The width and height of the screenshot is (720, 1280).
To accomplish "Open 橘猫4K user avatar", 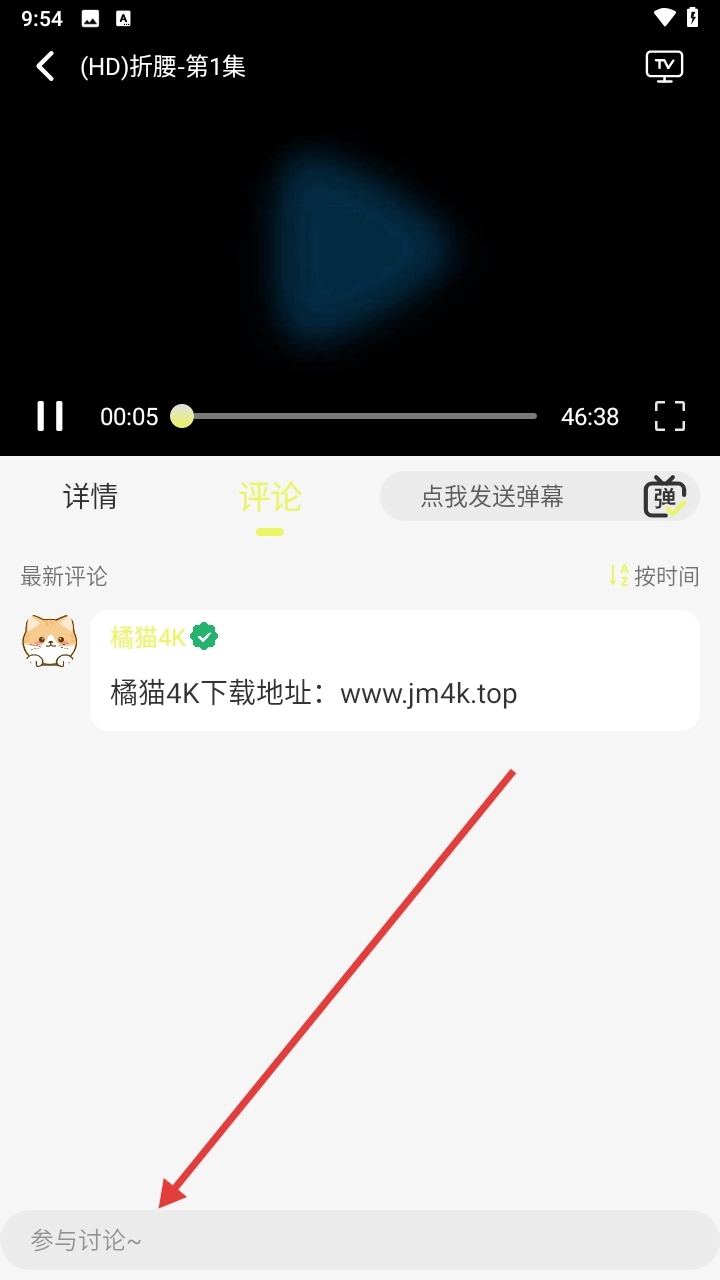I will 50,641.
